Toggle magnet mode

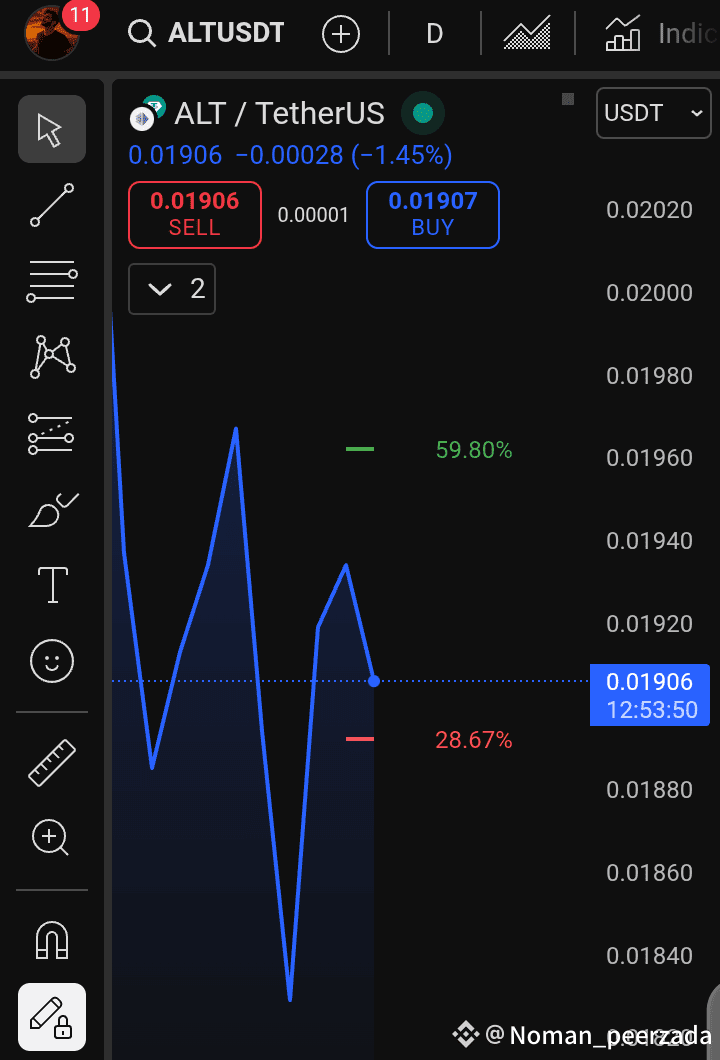click(x=52, y=939)
